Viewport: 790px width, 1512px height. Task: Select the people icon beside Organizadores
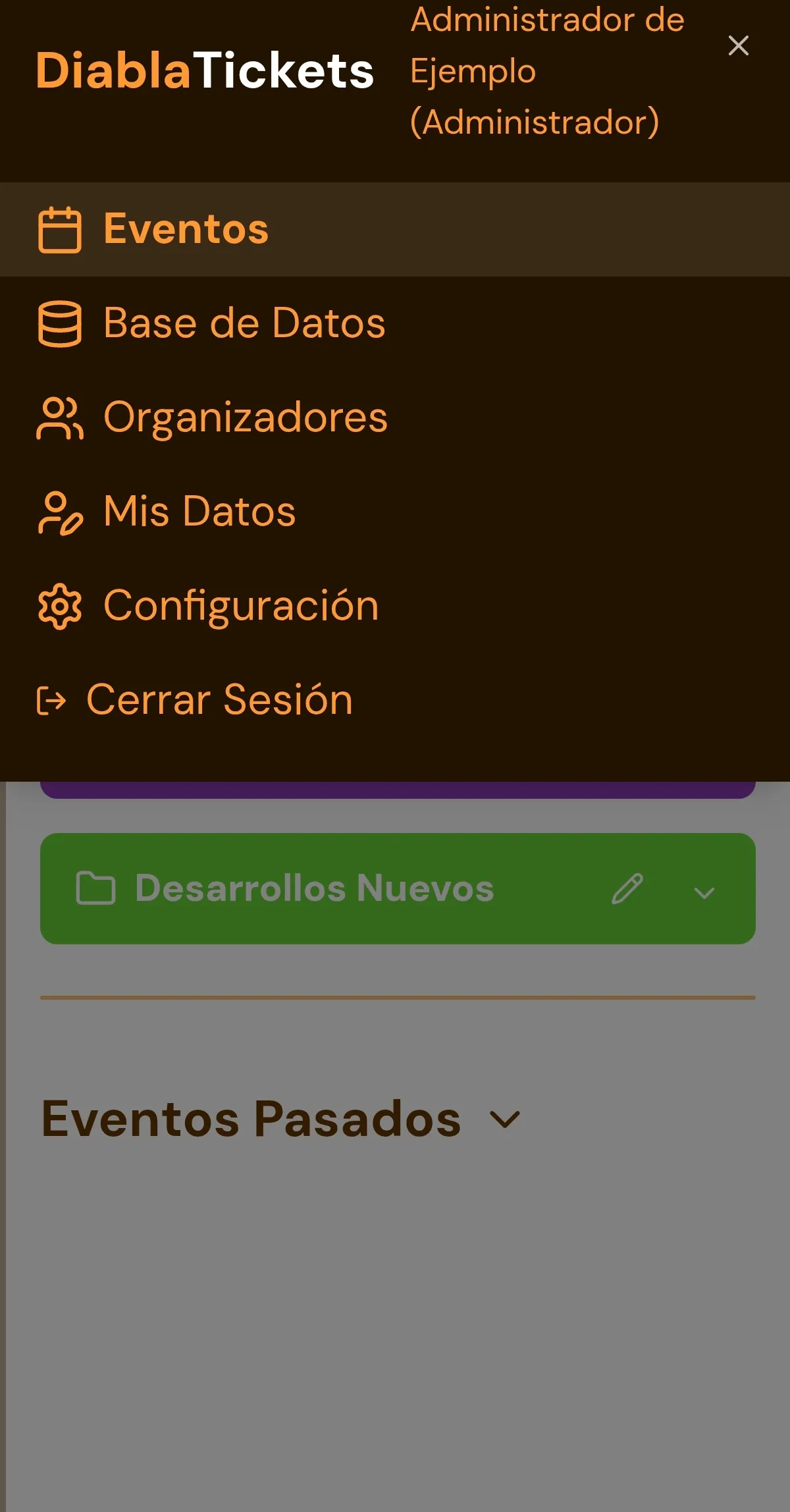point(60,417)
